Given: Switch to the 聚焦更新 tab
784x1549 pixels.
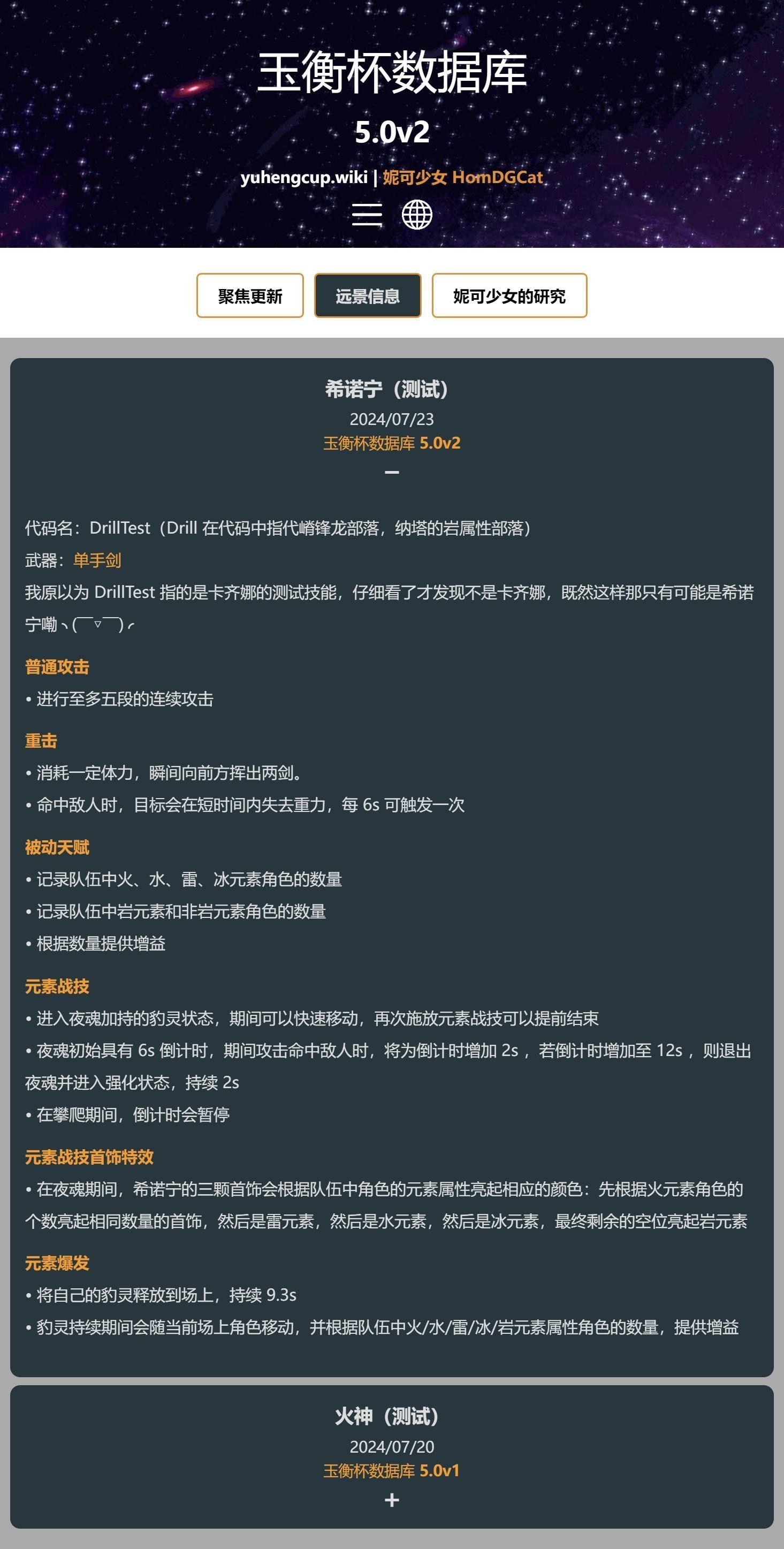Looking at the screenshot, I should [250, 296].
